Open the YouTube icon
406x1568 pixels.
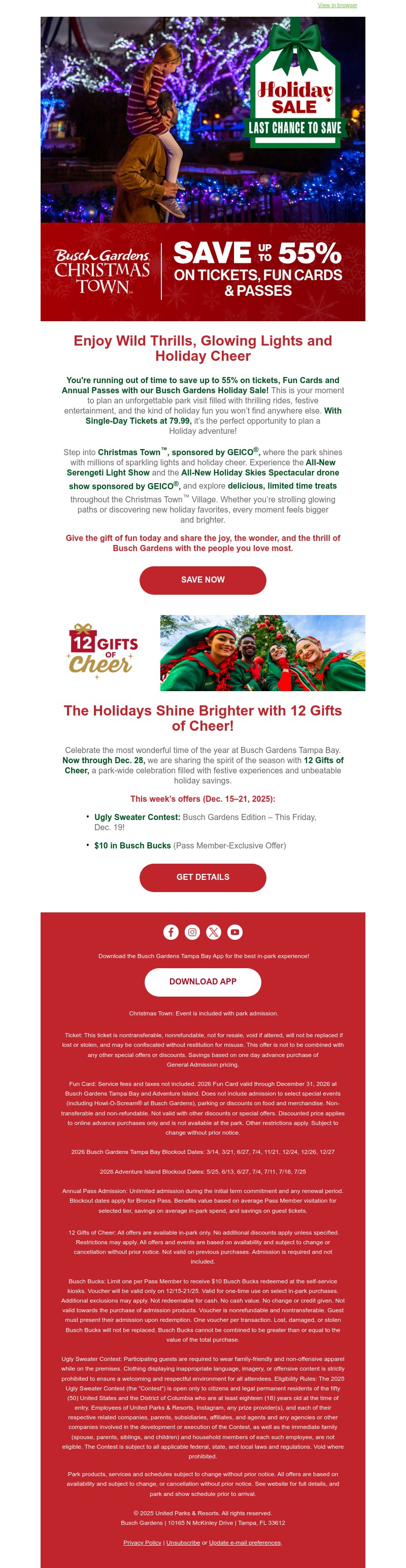point(235,931)
